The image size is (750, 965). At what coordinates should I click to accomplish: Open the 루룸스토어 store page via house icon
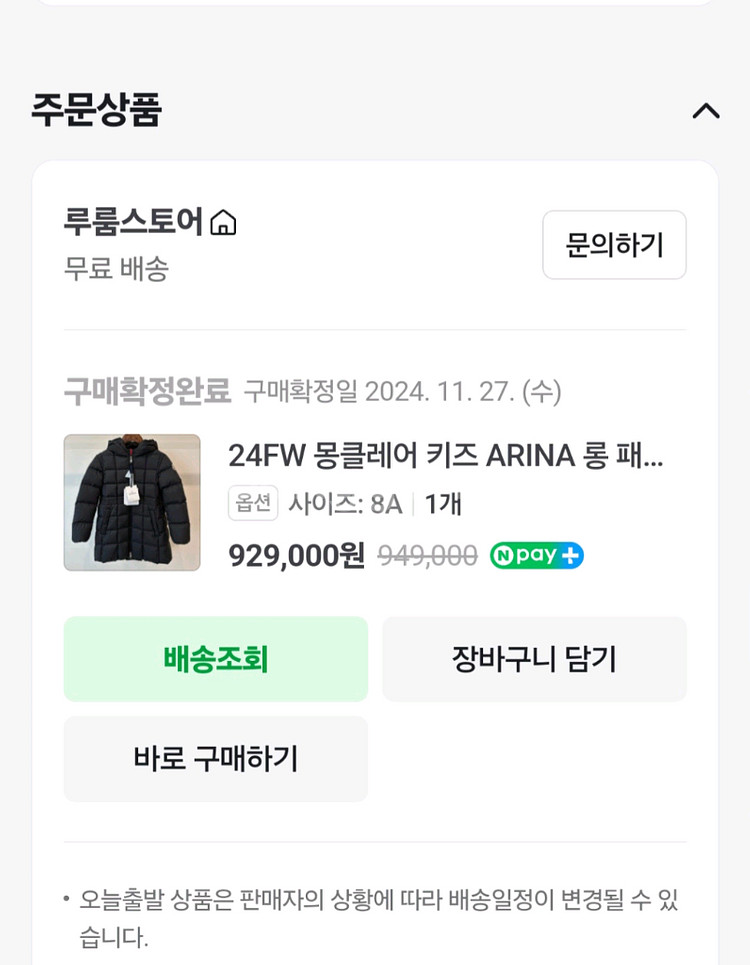226,223
